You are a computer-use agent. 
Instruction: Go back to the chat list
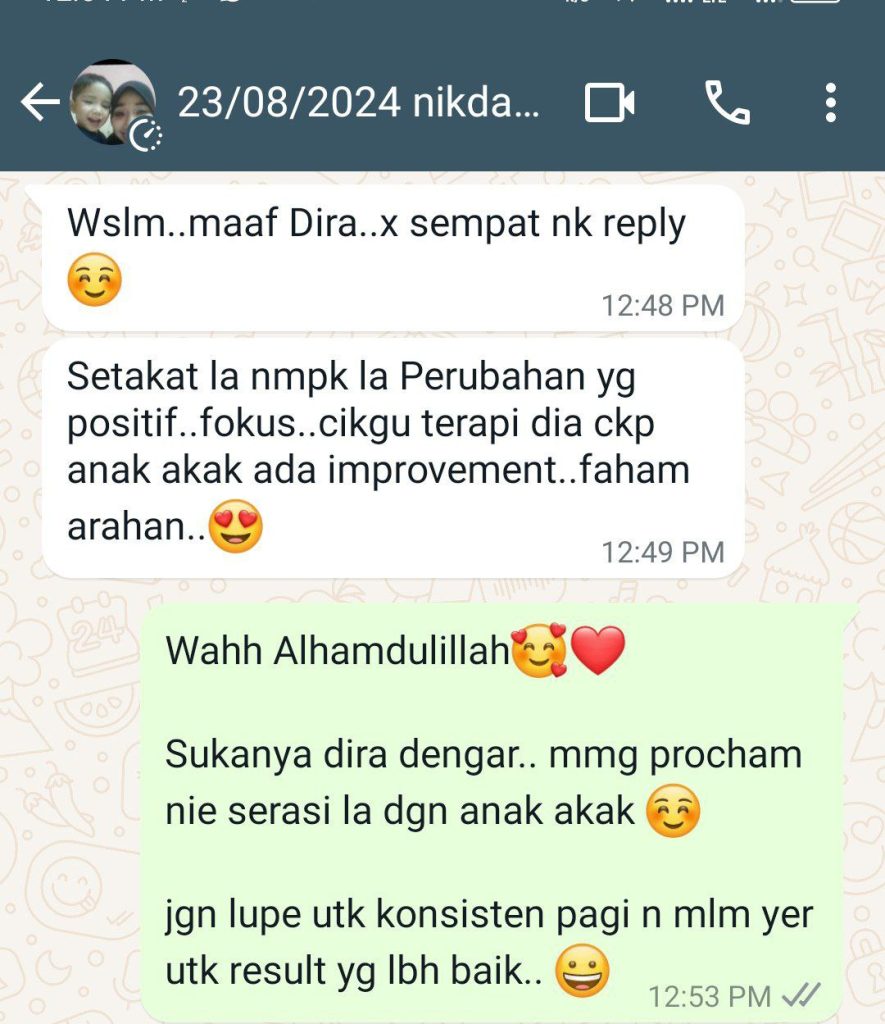(x=40, y=103)
